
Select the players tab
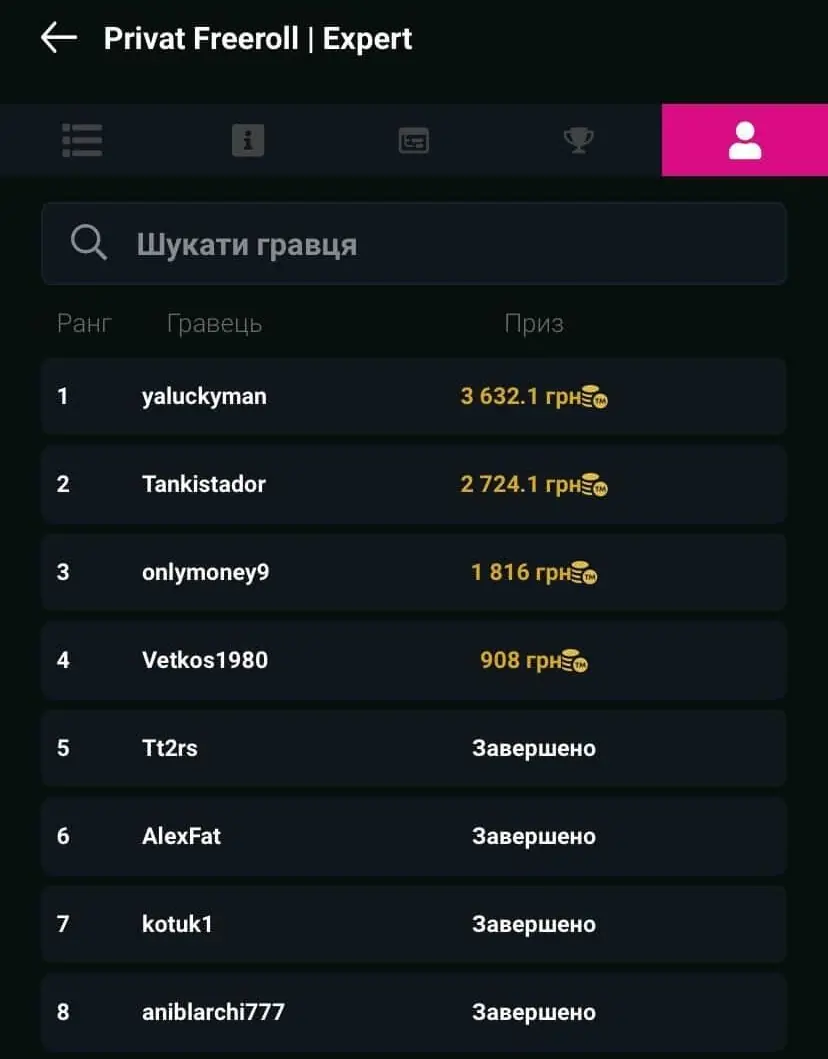pyautogui.click(x=744, y=140)
